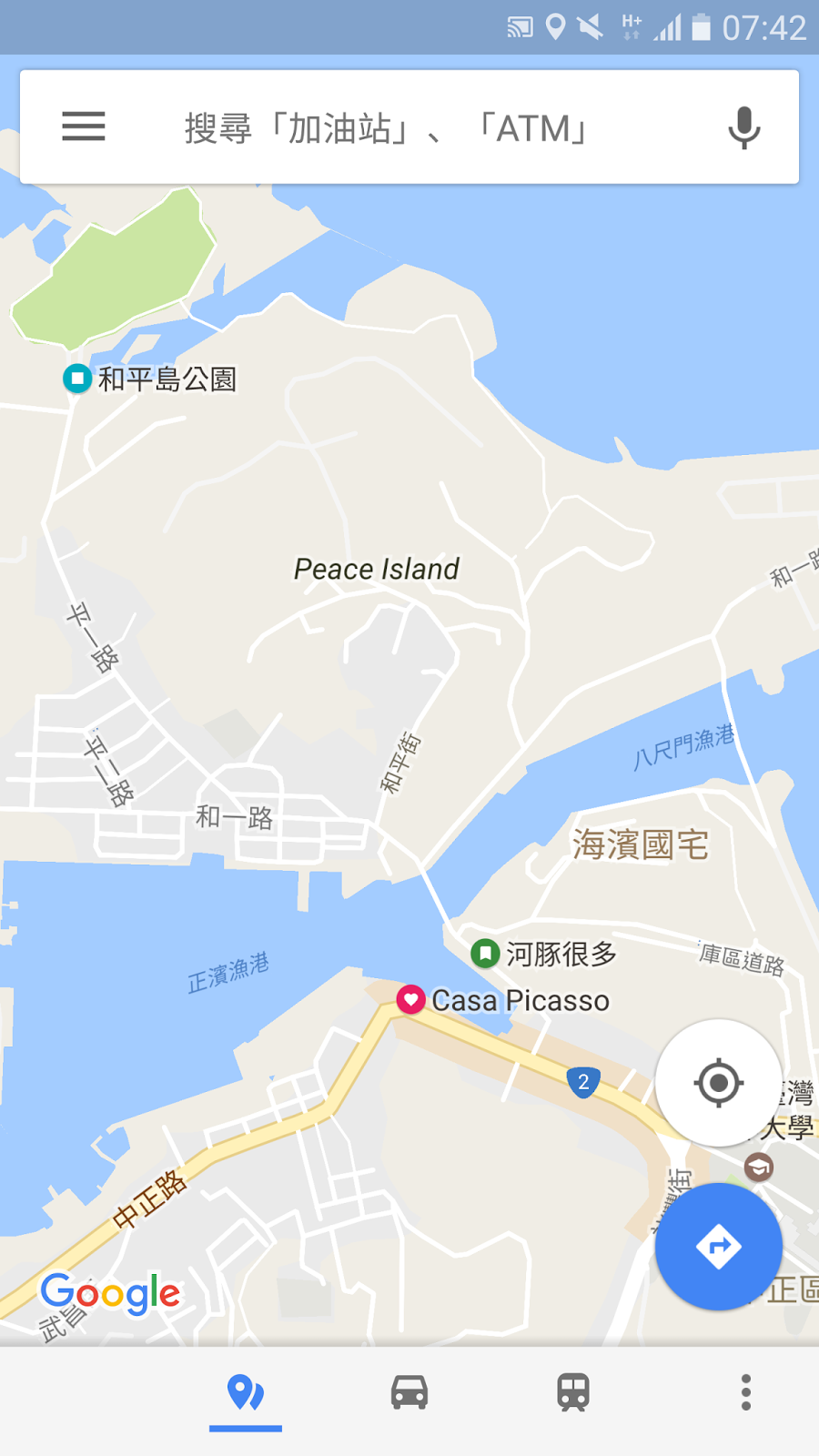The width and height of the screenshot is (819, 1456).
Task: Switch to the public transit tab
Action: tap(573, 1393)
